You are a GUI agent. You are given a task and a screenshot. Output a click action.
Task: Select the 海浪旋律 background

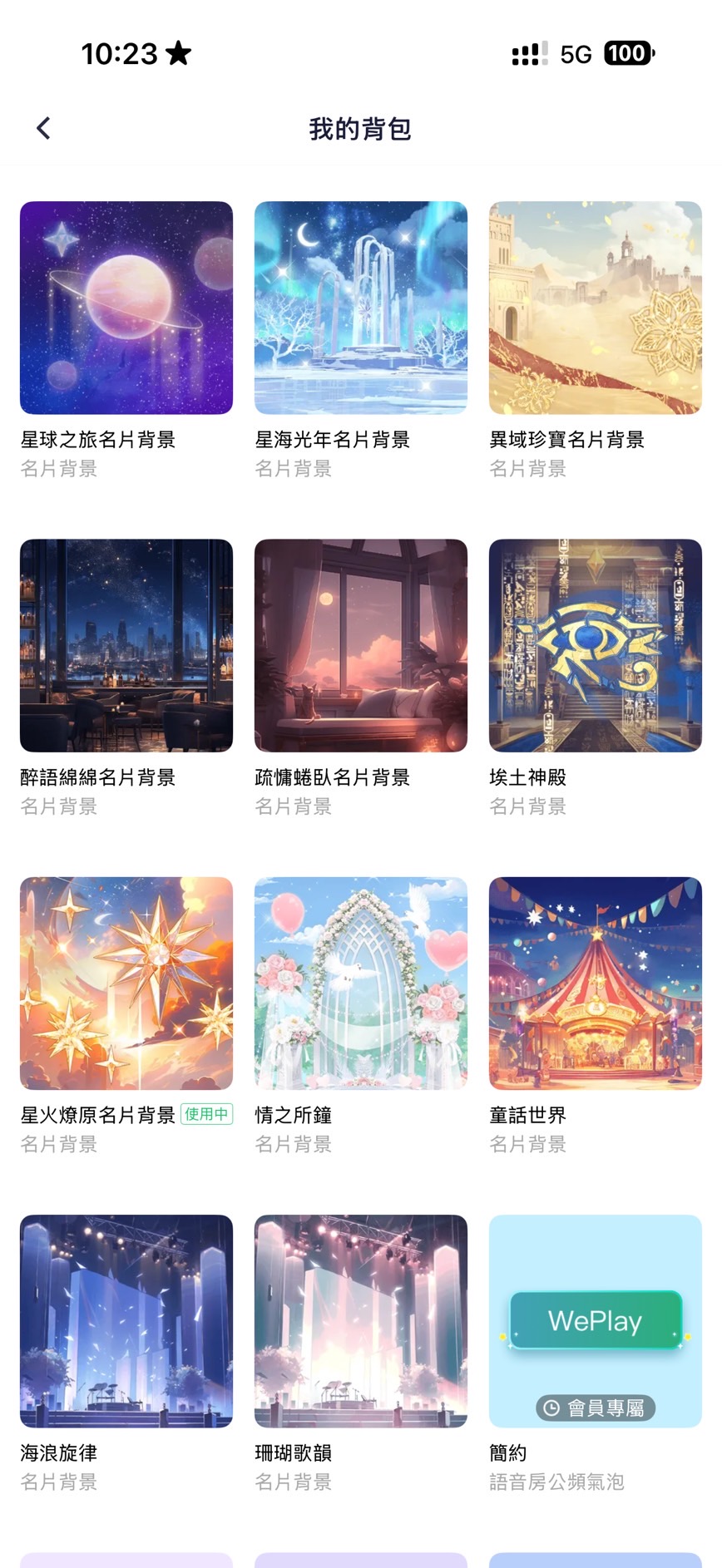coord(126,1320)
